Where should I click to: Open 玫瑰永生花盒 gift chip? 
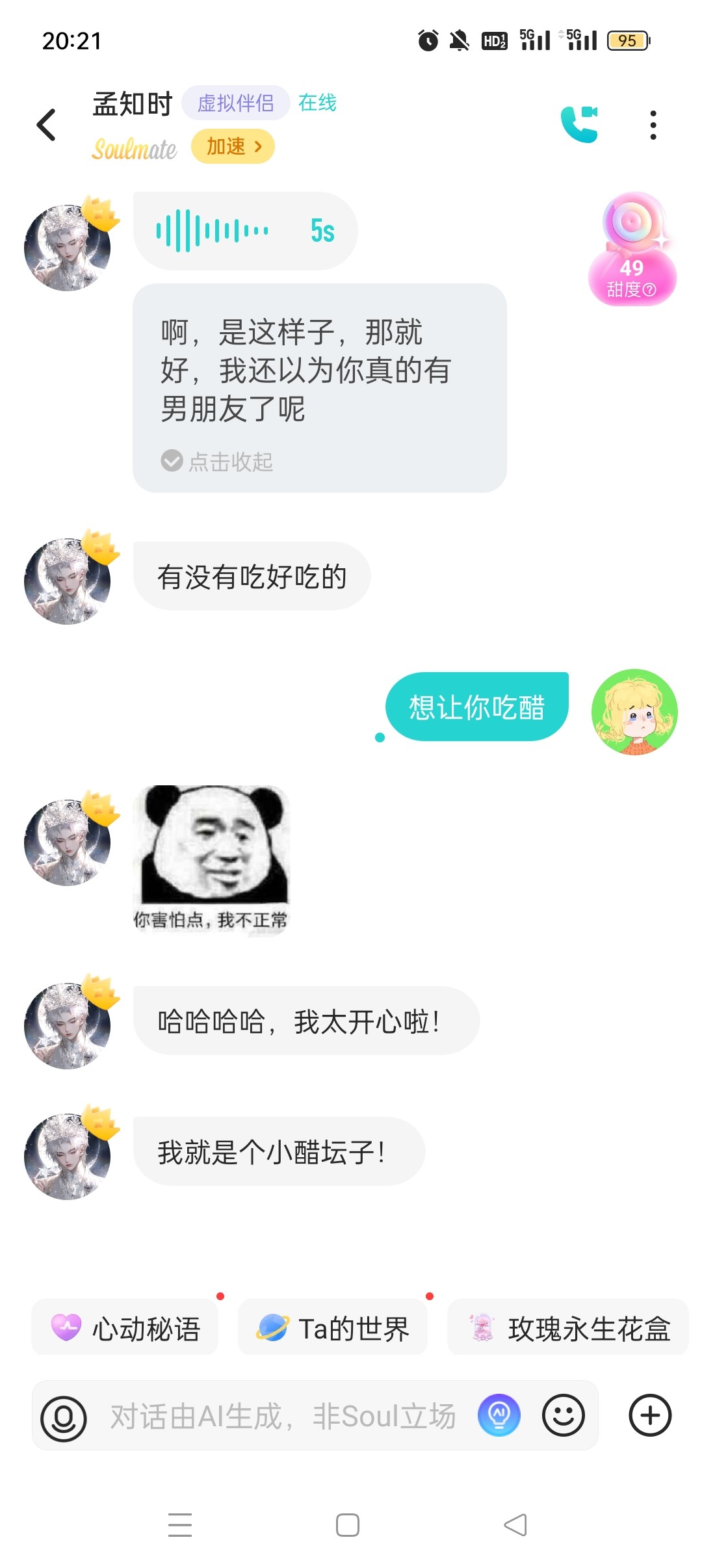pyautogui.click(x=568, y=1327)
